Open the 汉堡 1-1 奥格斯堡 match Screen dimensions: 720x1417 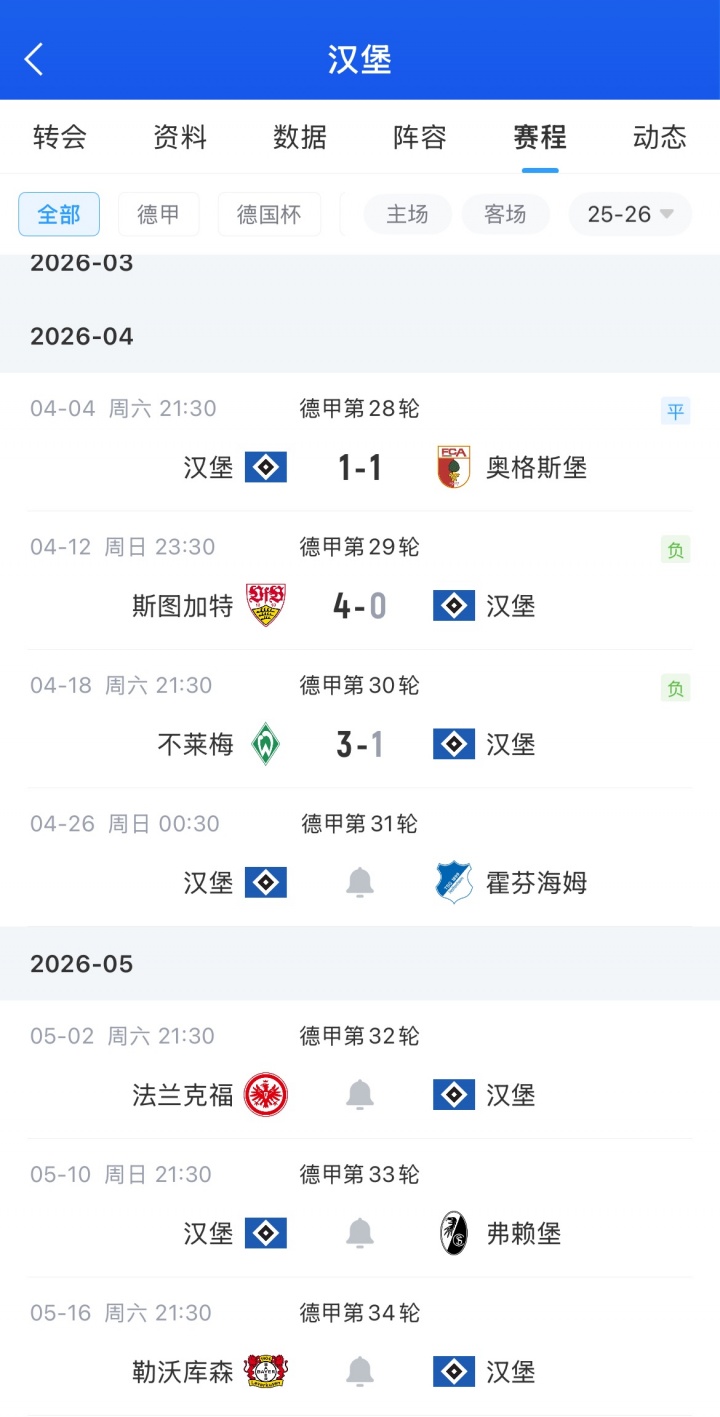(x=360, y=467)
